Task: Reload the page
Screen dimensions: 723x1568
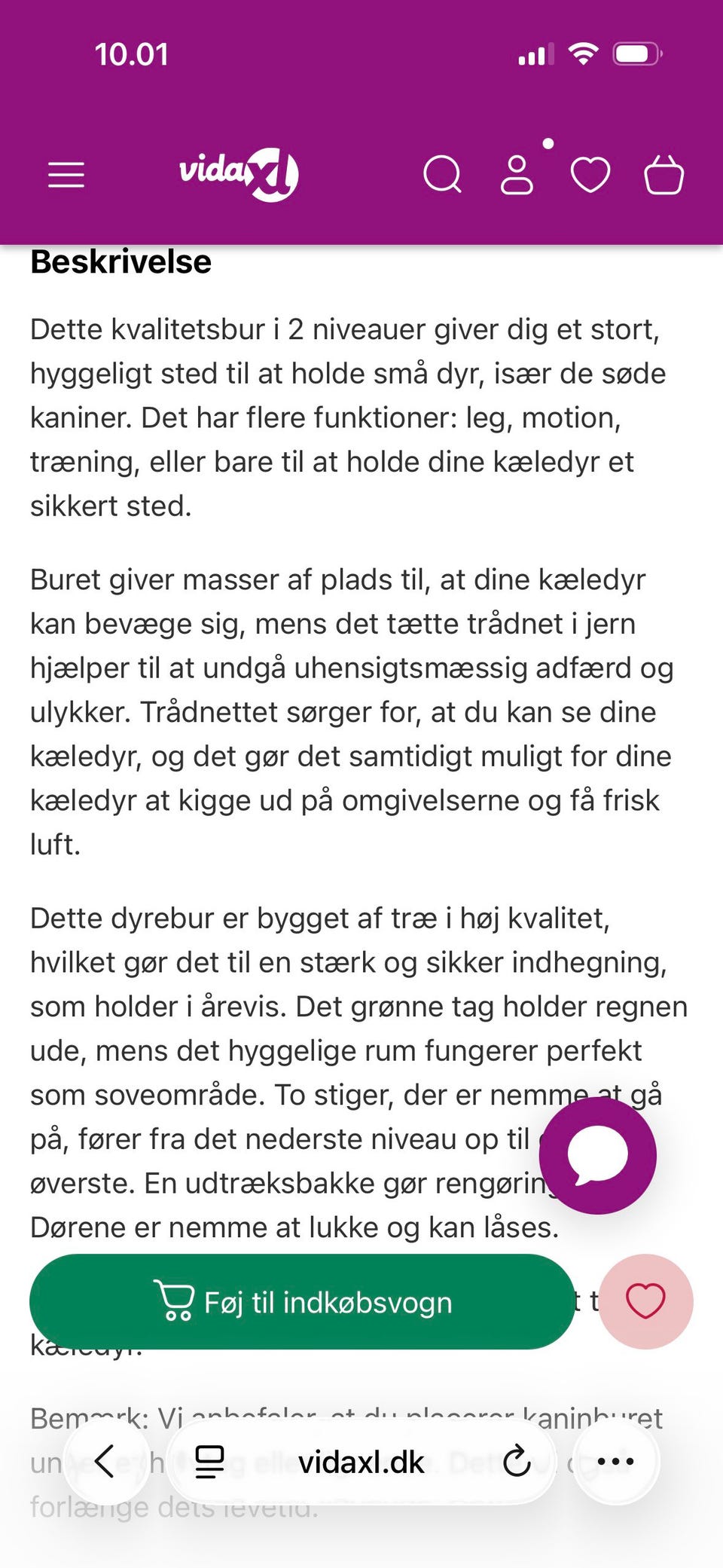Action: coord(517,1462)
